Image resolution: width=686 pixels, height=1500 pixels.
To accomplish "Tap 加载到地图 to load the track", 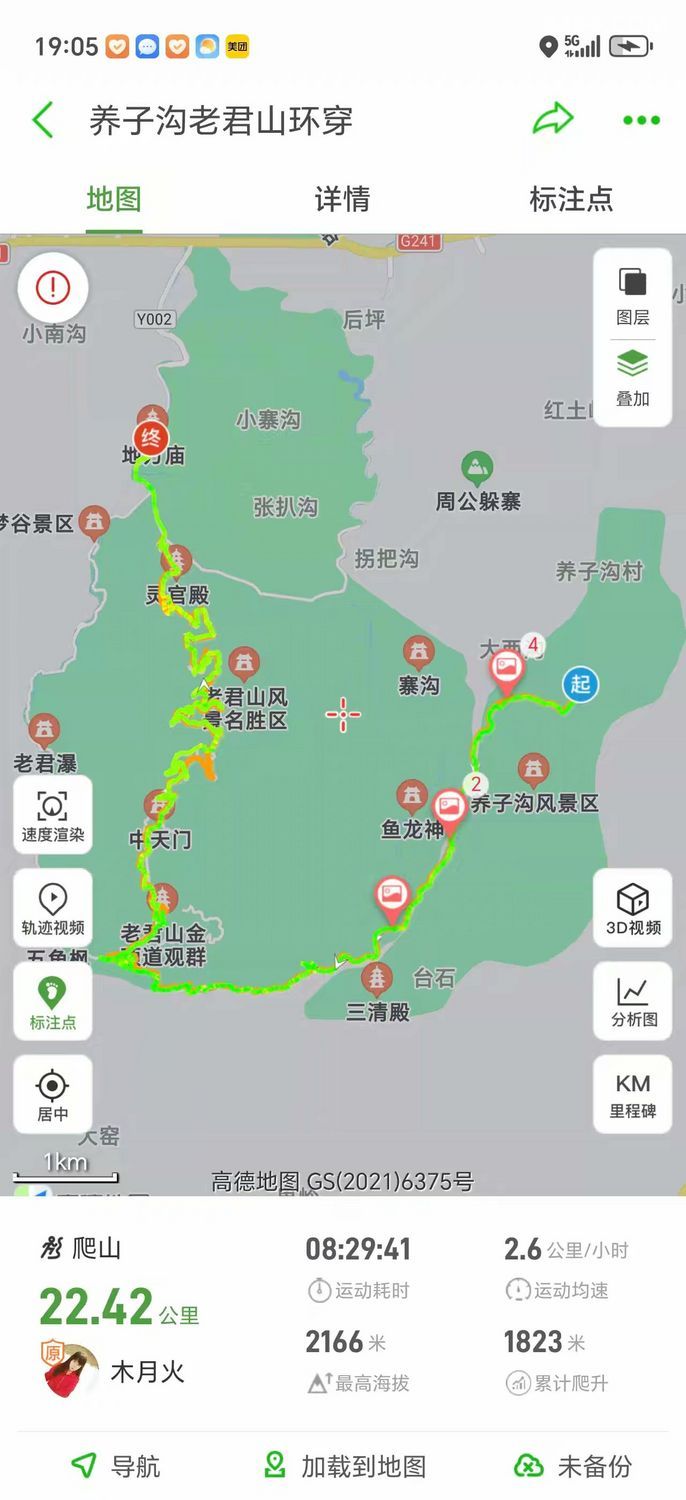I will pos(343,1466).
